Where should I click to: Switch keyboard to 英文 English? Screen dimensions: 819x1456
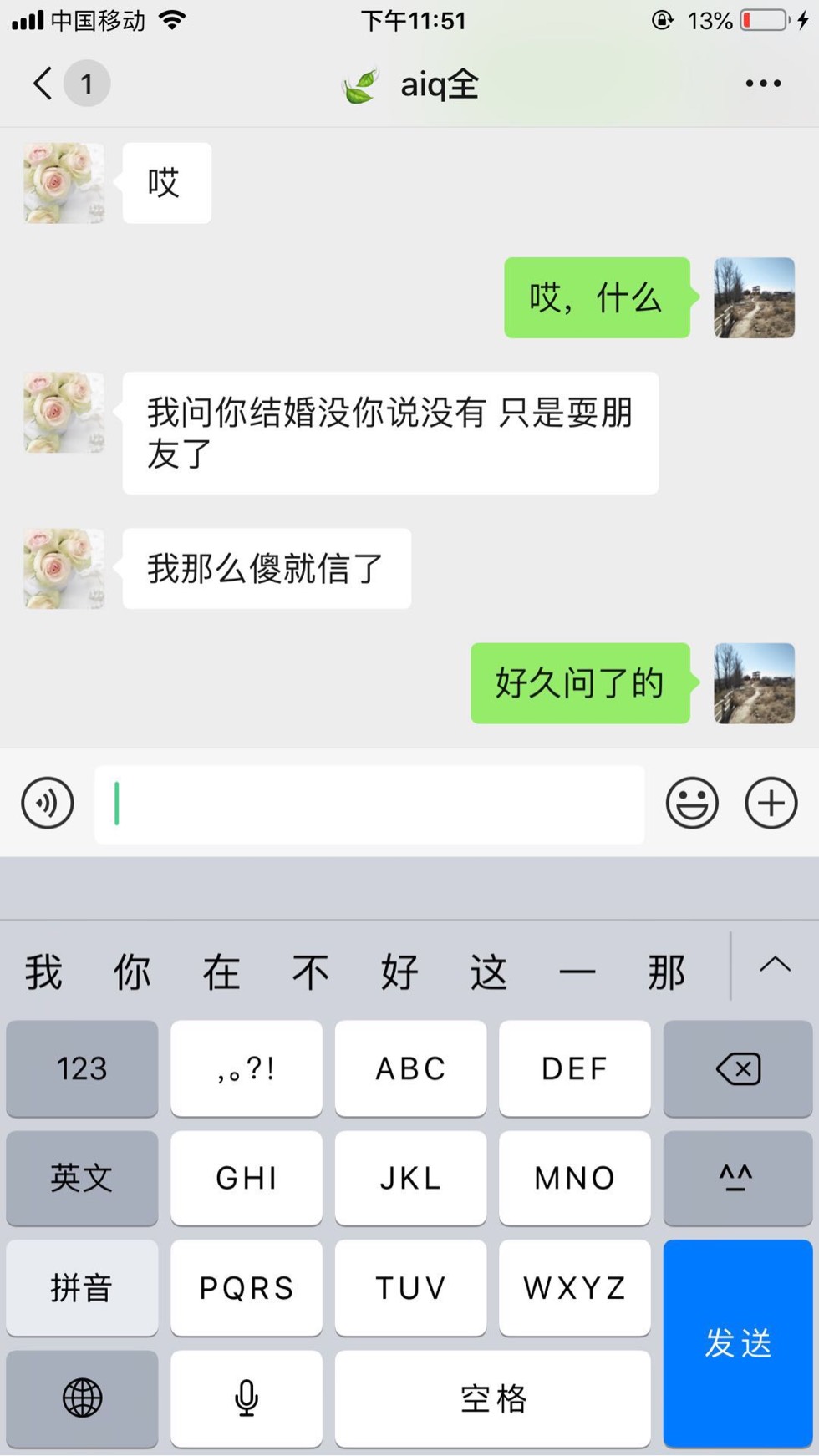82,1178
